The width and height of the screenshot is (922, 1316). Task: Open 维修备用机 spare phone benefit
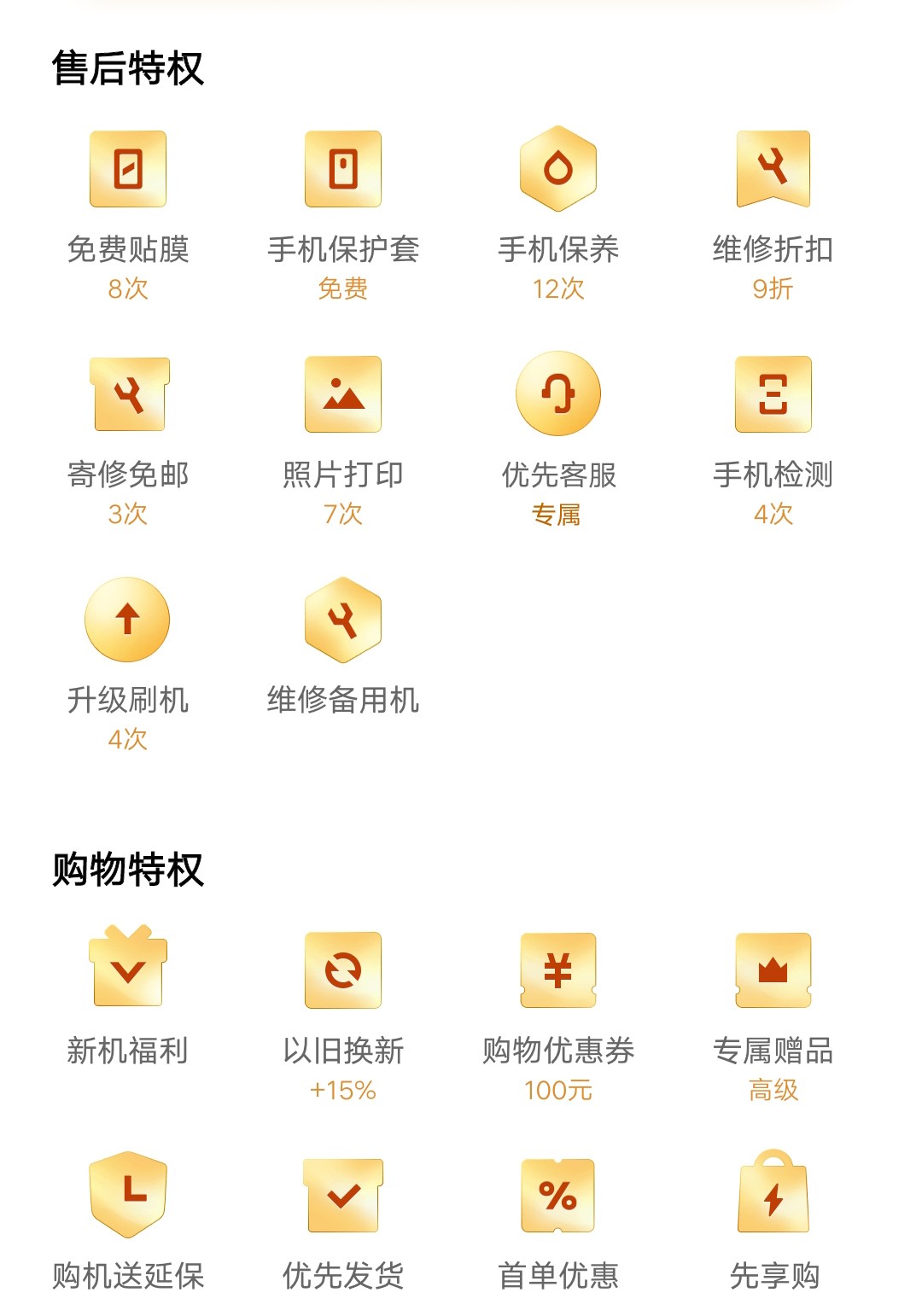(343, 620)
